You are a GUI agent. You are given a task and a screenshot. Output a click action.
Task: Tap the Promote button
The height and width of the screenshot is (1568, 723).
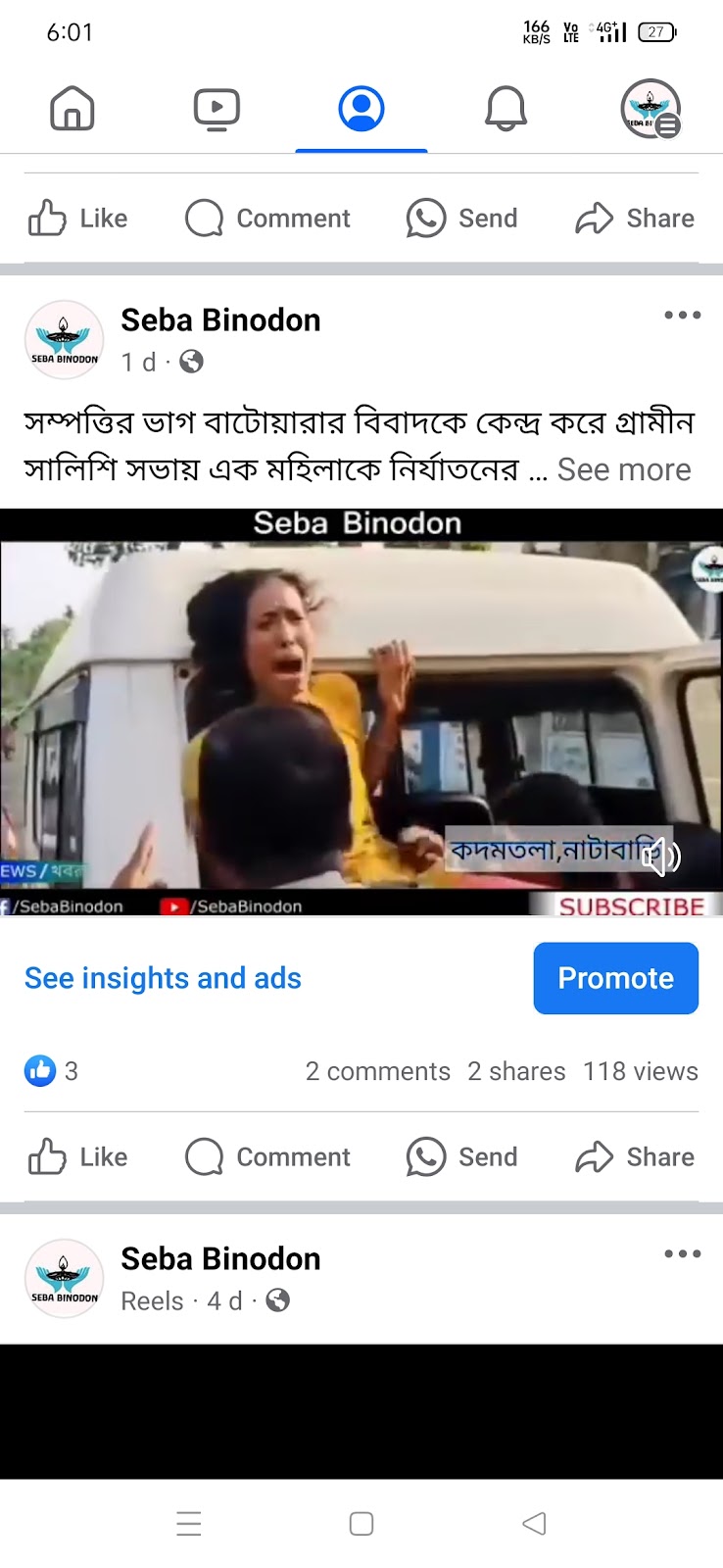click(x=615, y=978)
